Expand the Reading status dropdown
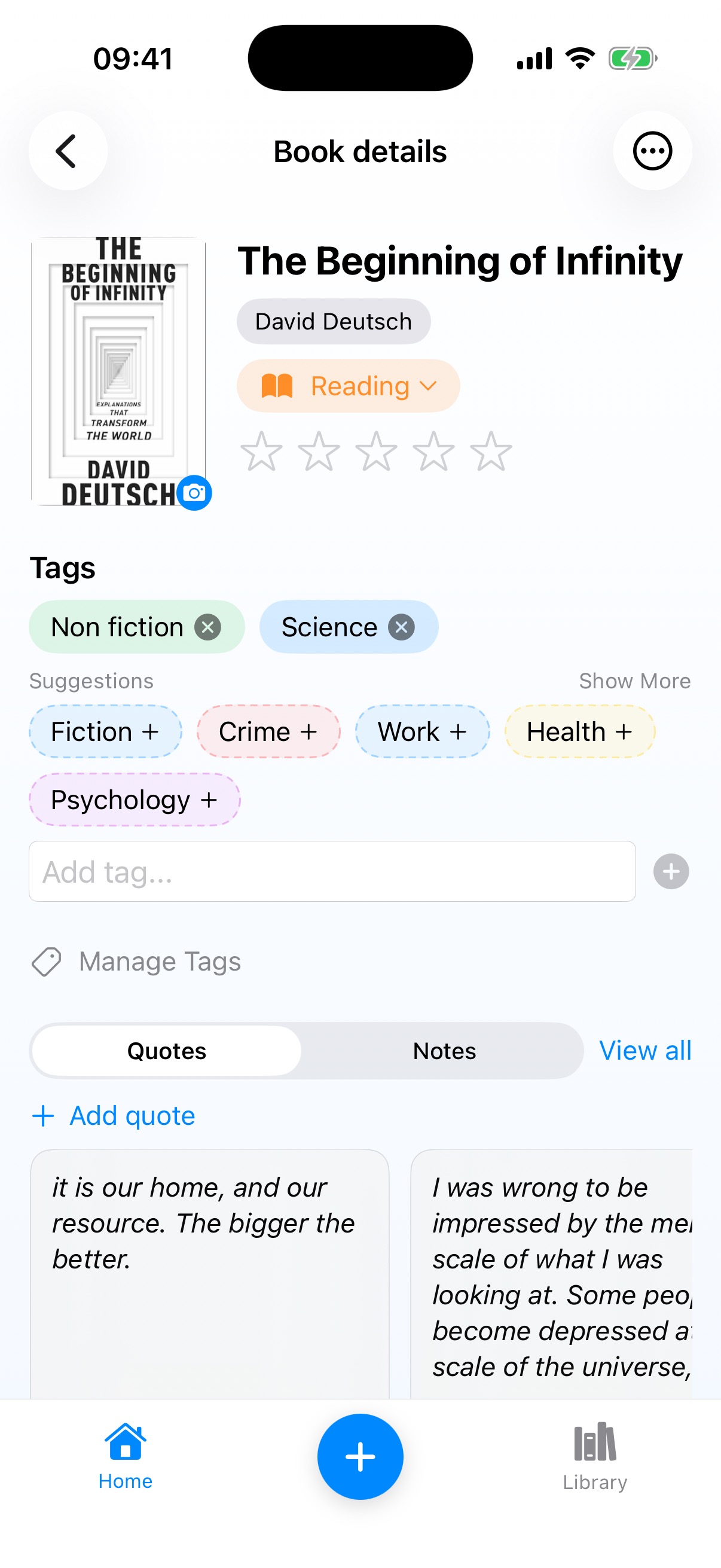The height and width of the screenshot is (1568, 721). [x=348, y=386]
